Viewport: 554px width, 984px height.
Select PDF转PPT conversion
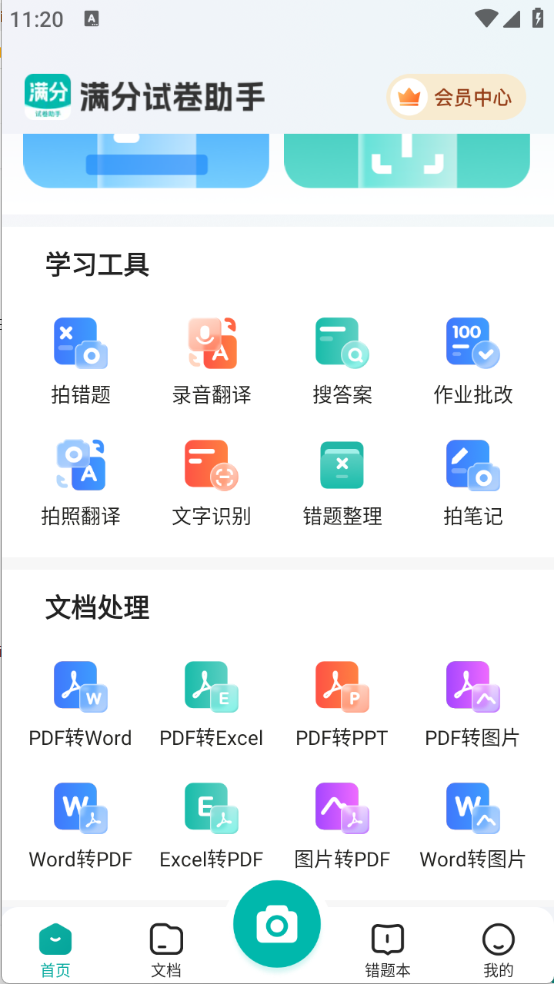click(342, 704)
